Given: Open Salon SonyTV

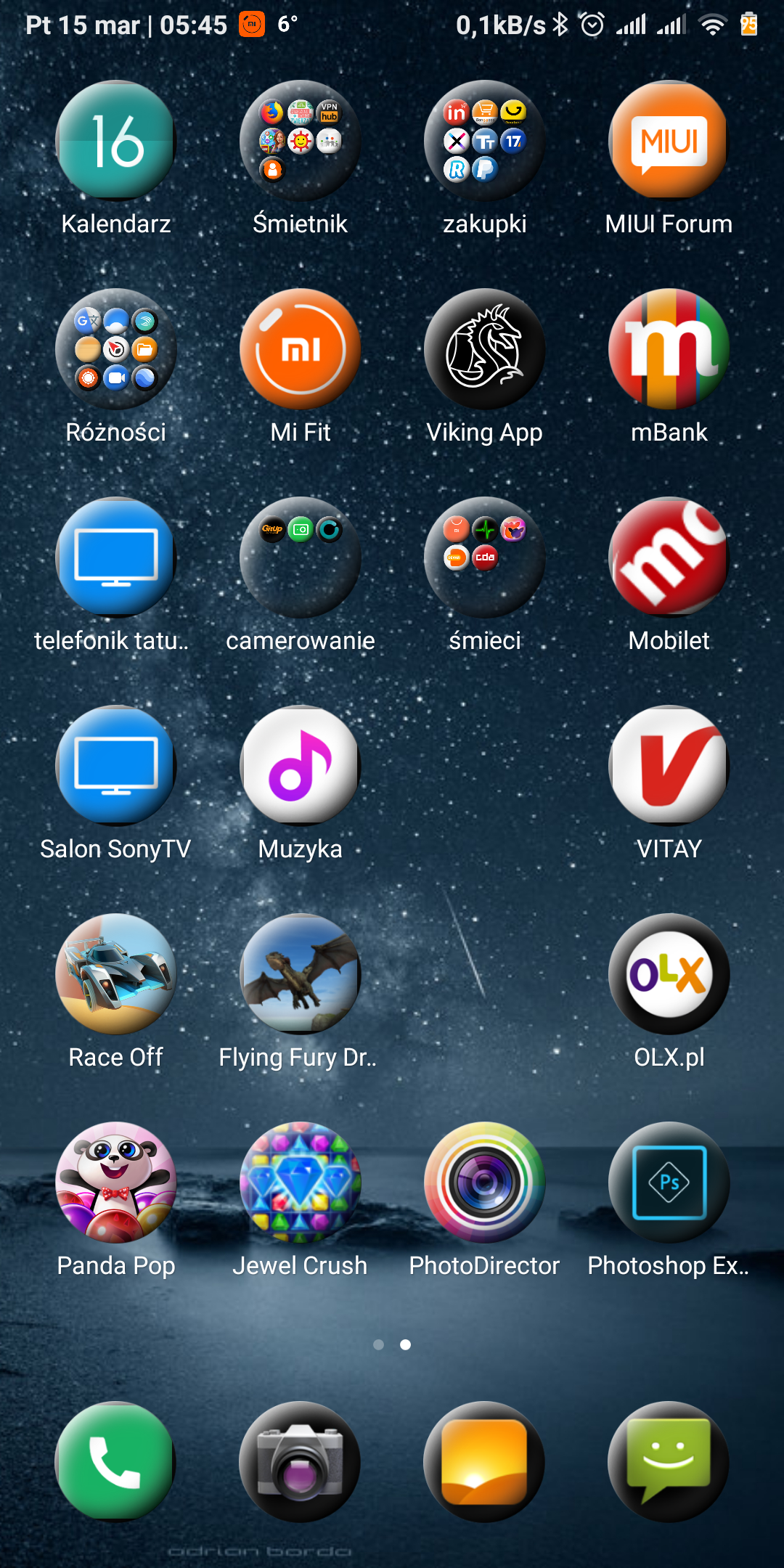Looking at the screenshot, I should point(116,766).
